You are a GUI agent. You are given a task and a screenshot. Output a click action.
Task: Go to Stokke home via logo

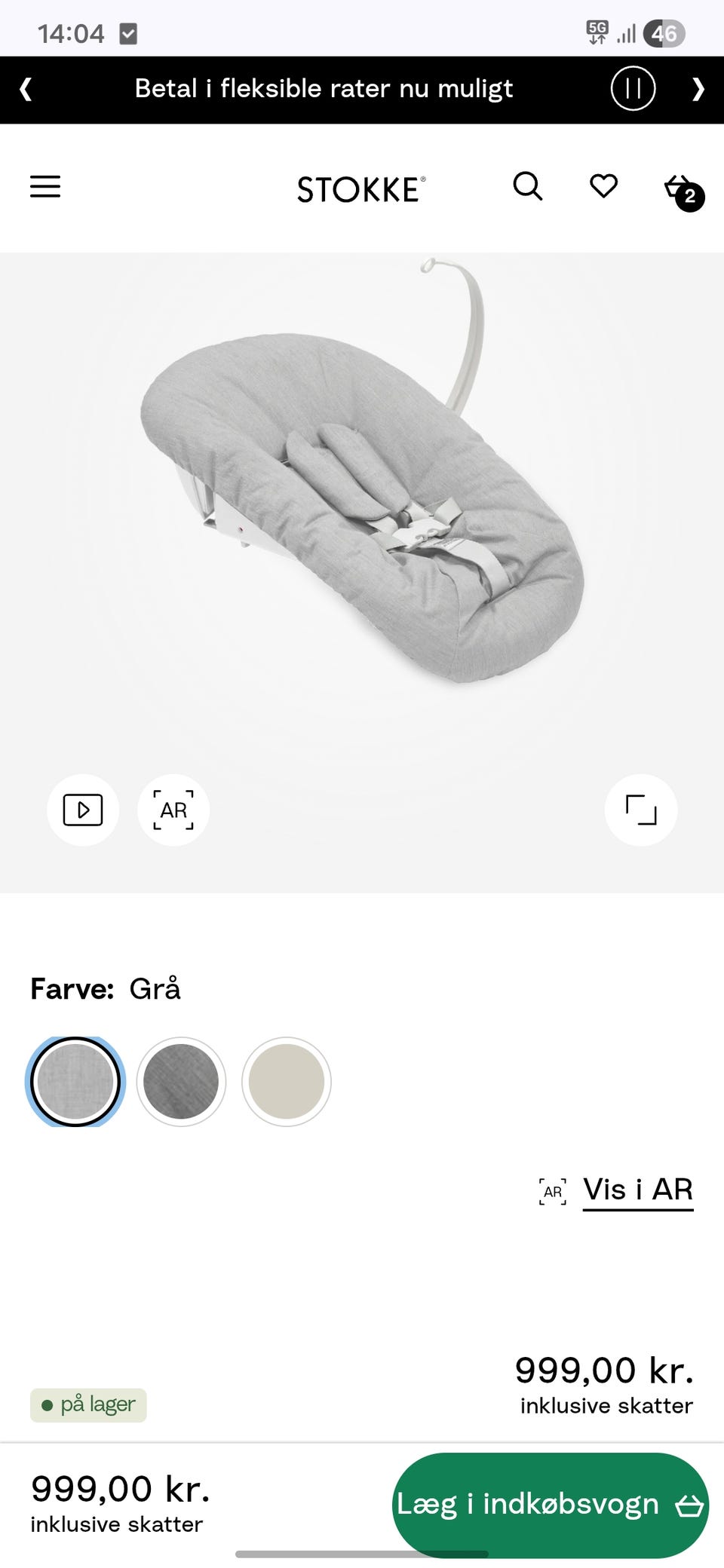[x=361, y=189]
